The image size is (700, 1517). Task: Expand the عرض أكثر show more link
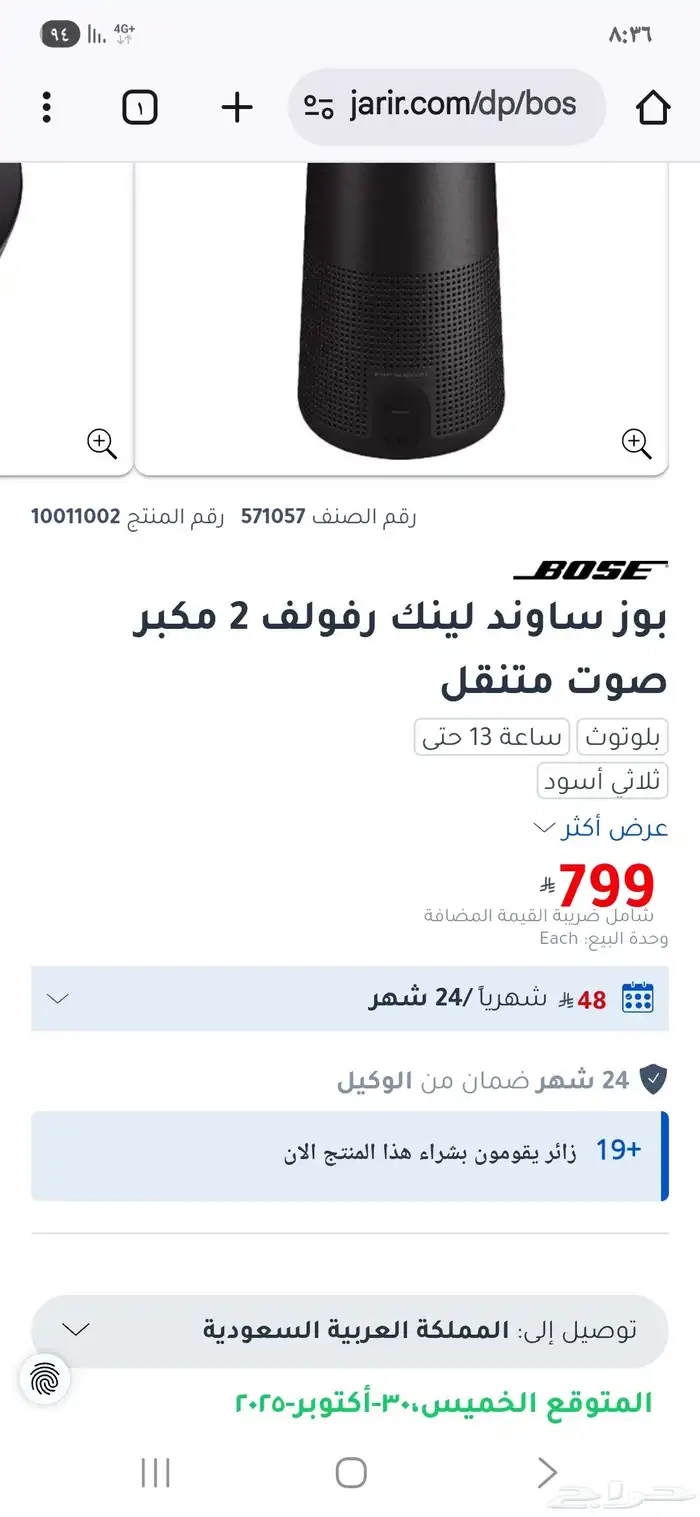click(x=600, y=828)
